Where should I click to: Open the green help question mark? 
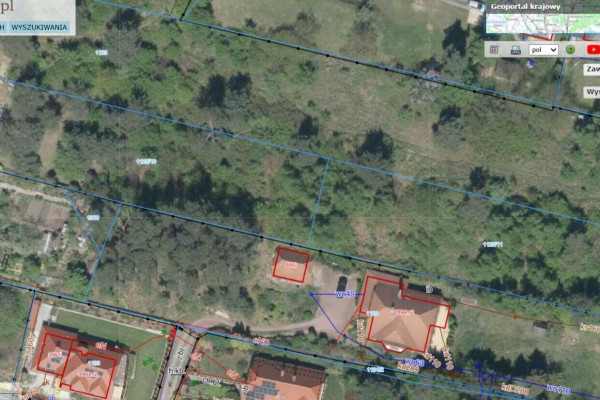[570, 49]
